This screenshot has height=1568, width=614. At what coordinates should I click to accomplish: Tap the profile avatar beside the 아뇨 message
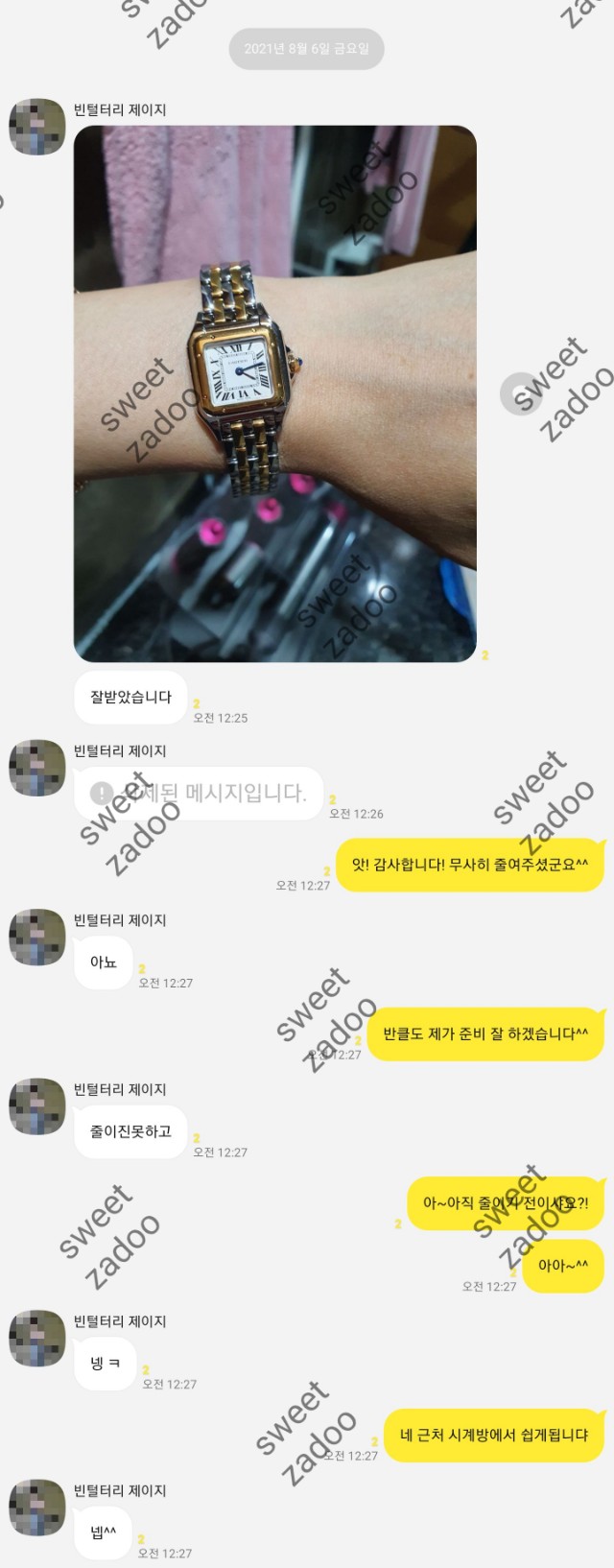(x=36, y=937)
